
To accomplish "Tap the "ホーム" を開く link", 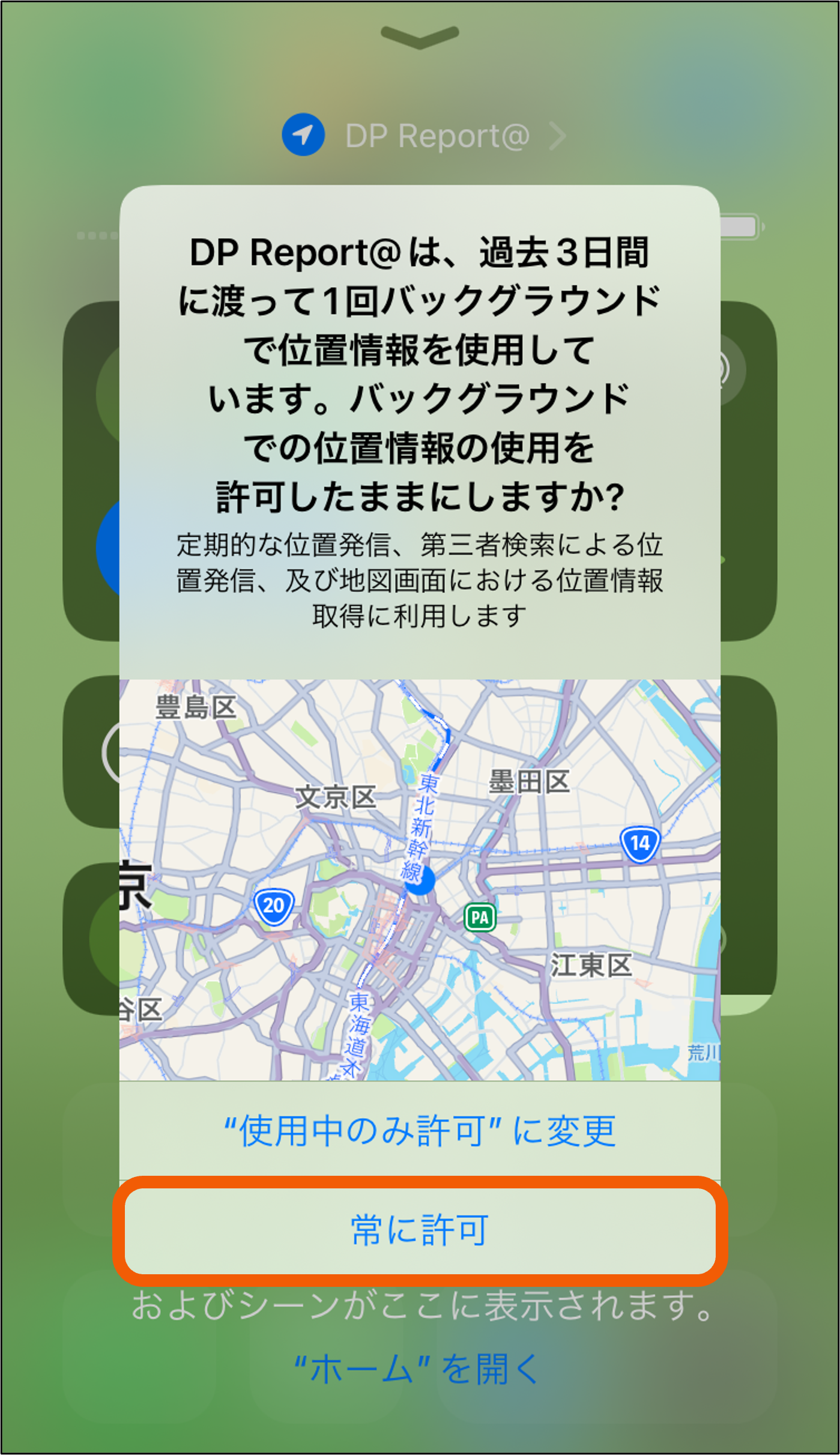I will tap(417, 1369).
